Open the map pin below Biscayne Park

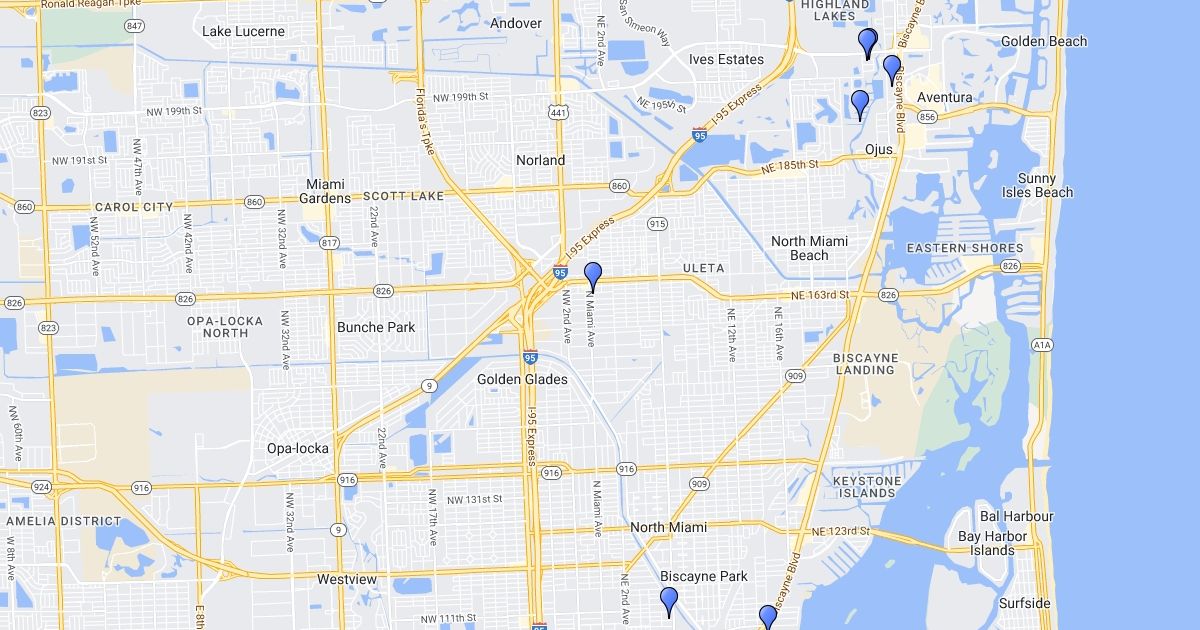click(669, 600)
